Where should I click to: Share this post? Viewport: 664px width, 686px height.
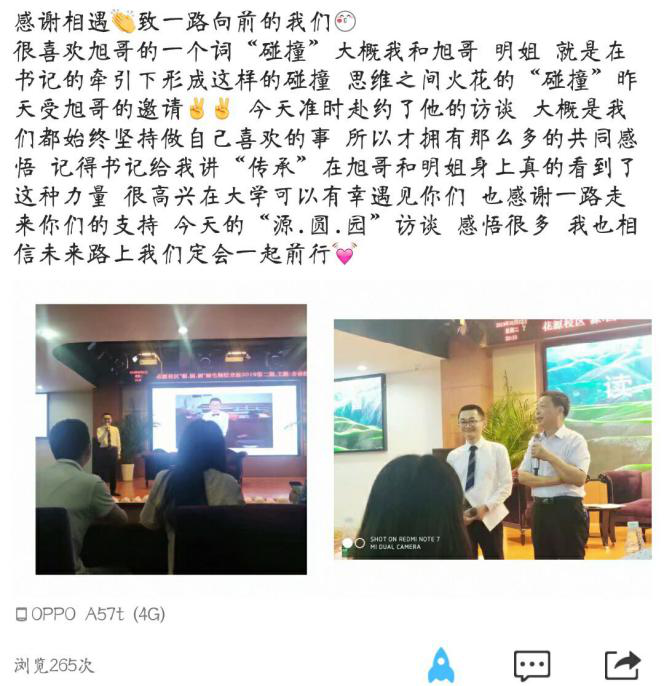(621, 664)
